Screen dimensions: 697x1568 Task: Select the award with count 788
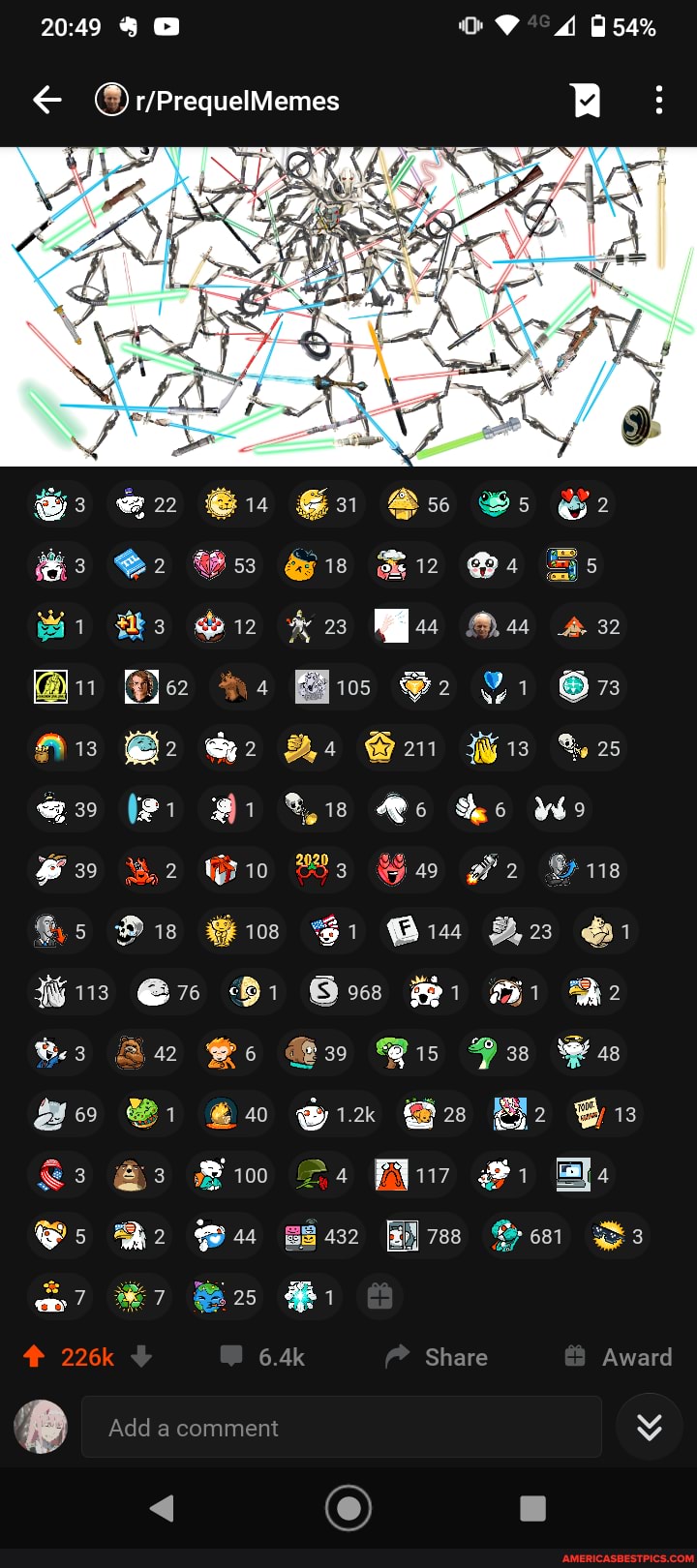pyautogui.click(x=424, y=1237)
